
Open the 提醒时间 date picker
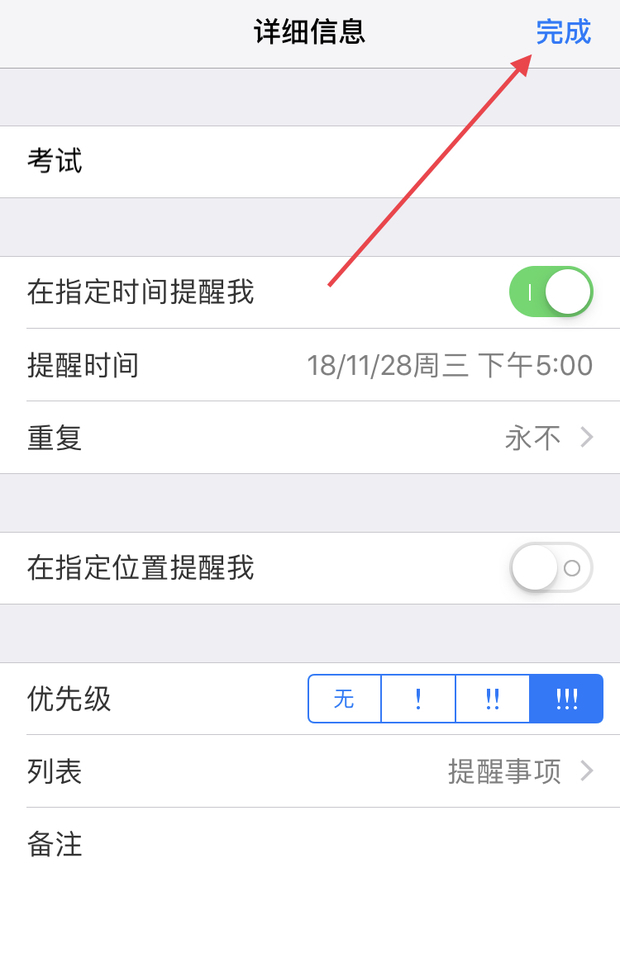click(310, 365)
